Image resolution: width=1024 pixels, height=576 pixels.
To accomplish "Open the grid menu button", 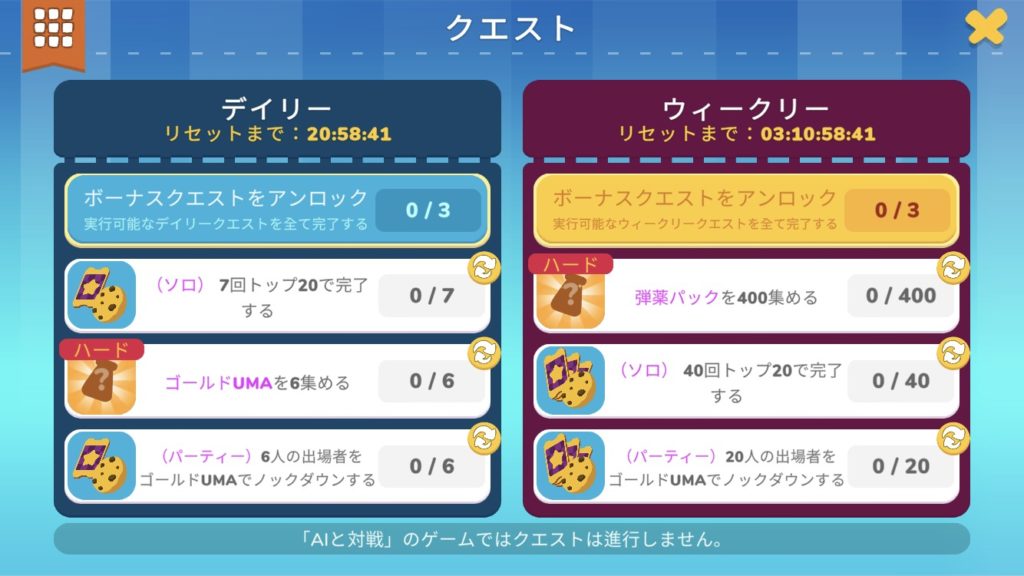I will coord(53,30).
